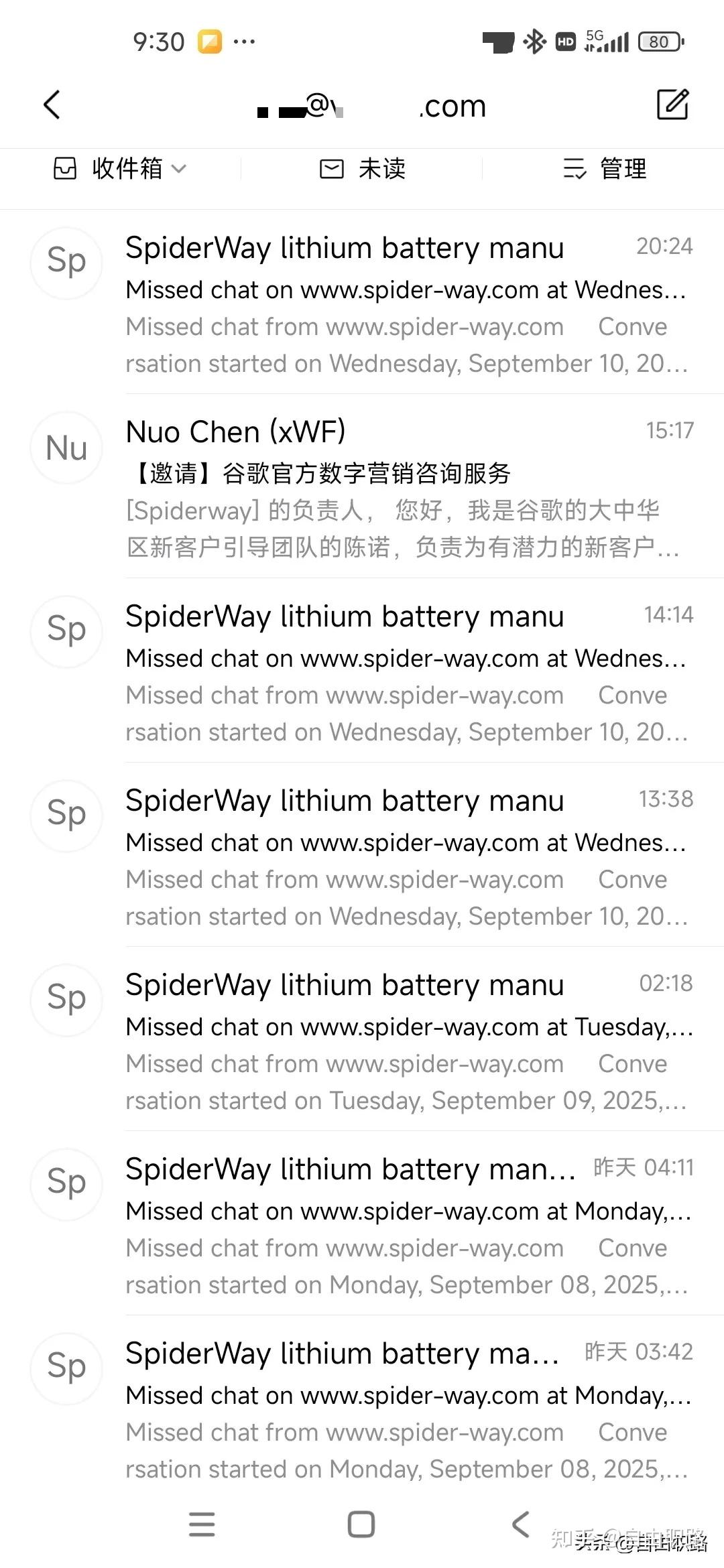Image resolution: width=724 pixels, height=1568 pixels.
Task: Tap the system home button
Action: [361, 1524]
